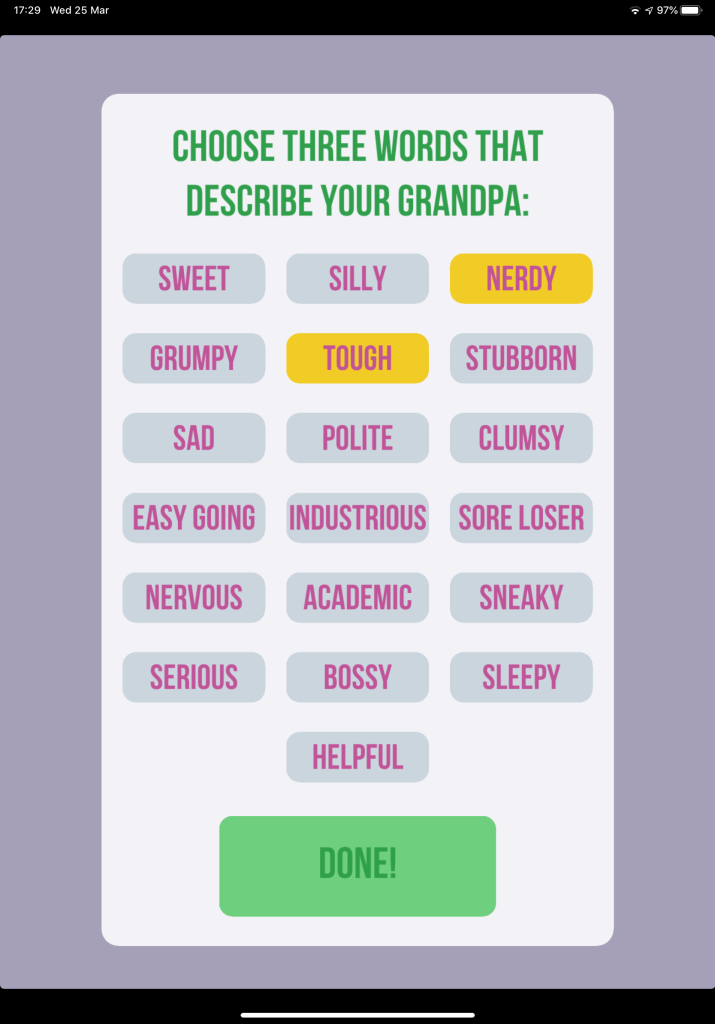Pick the Sleepy word
Screen dimensions: 715x1024
click(521, 677)
